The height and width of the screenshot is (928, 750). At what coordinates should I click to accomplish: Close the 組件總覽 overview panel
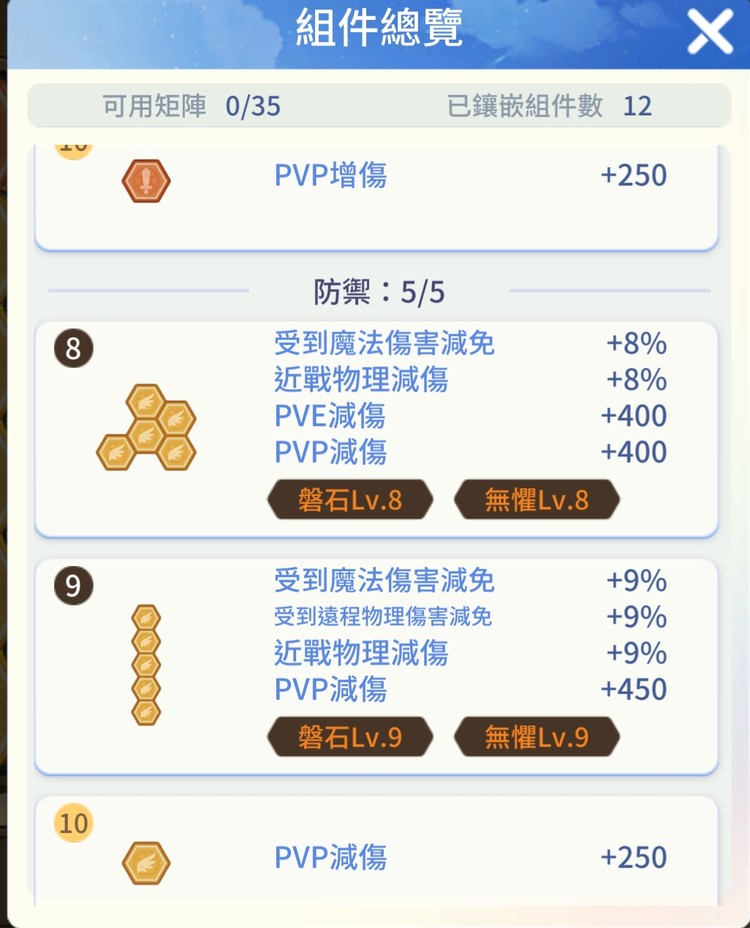(710, 33)
